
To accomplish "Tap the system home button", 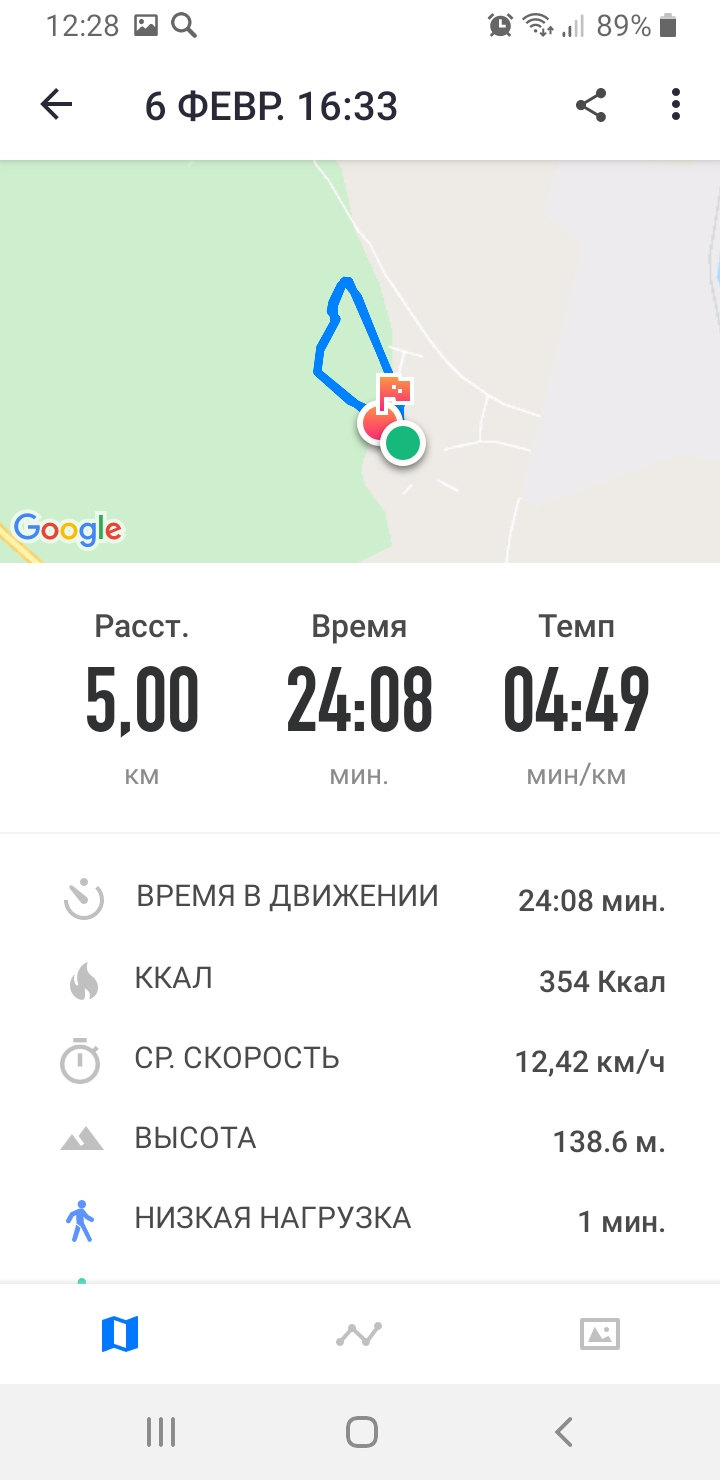I will (x=361, y=1432).
